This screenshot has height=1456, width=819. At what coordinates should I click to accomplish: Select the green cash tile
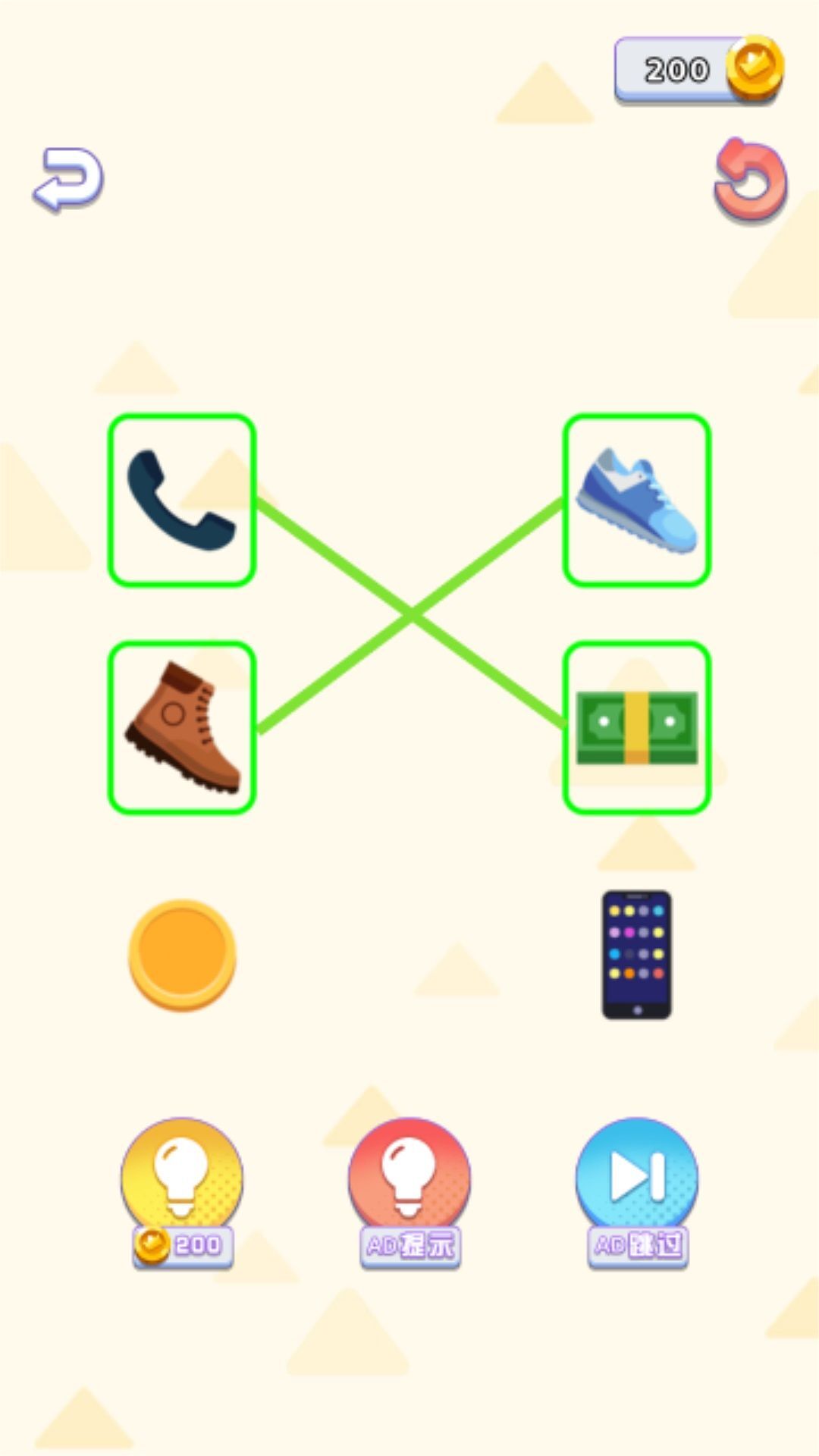pyautogui.click(x=636, y=728)
